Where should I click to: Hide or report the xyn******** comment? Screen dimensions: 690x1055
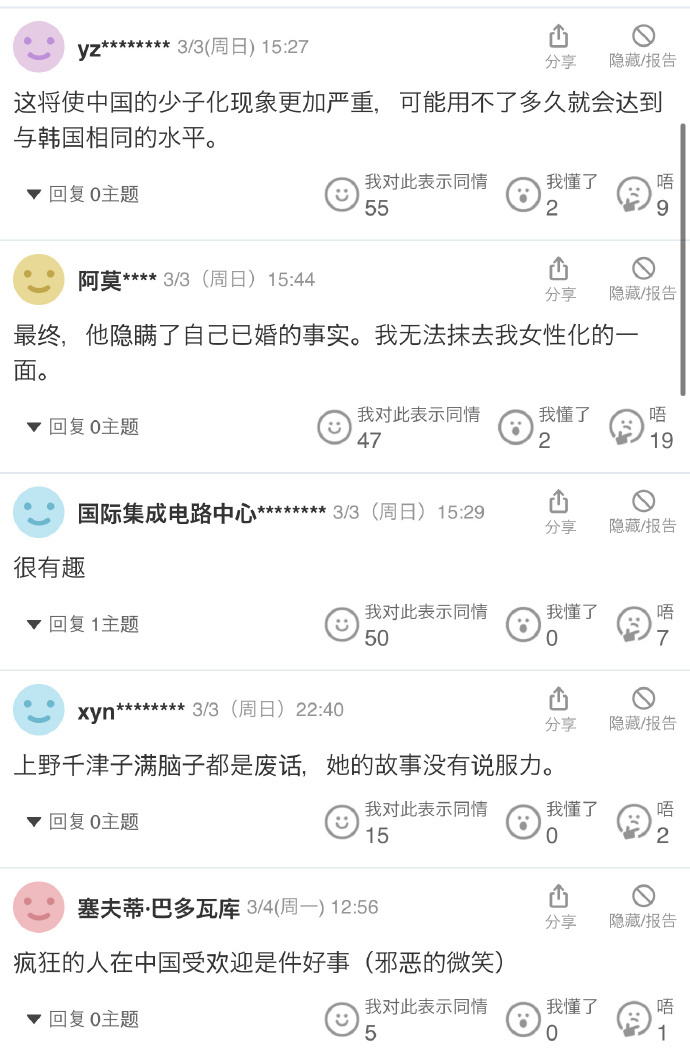point(643,709)
